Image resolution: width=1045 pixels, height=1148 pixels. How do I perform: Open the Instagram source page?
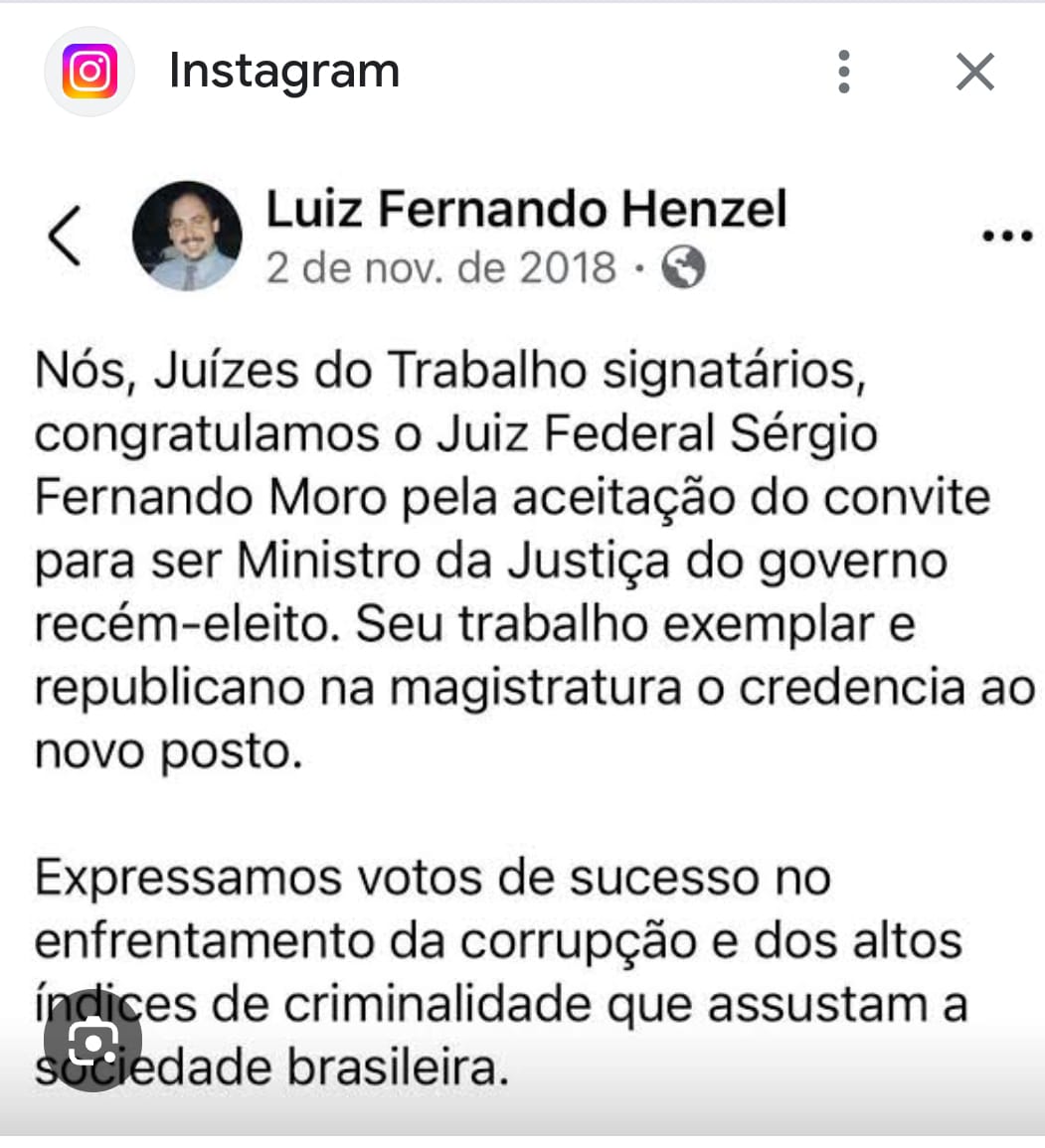[283, 72]
